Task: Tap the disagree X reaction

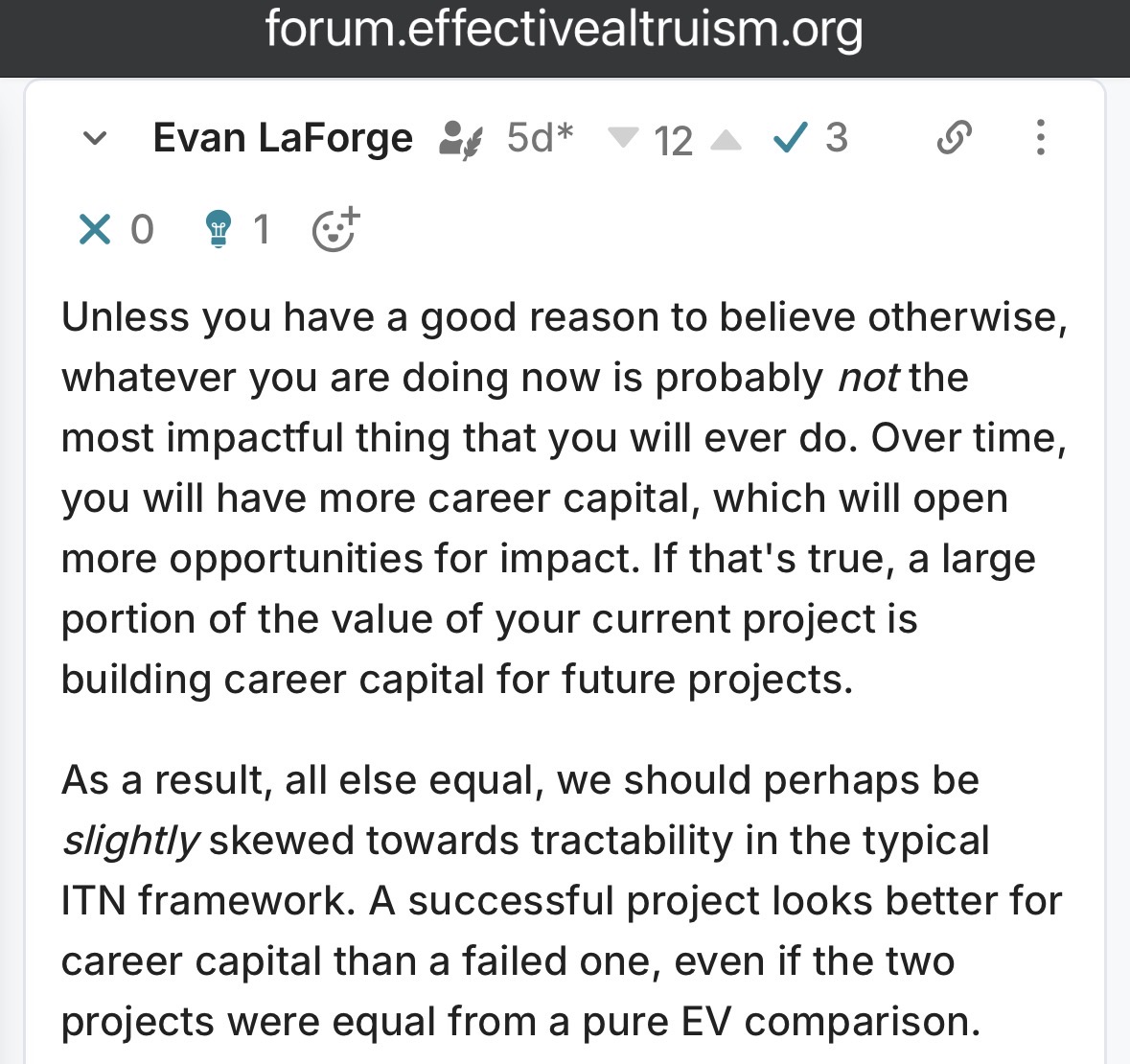Action: pos(95,230)
